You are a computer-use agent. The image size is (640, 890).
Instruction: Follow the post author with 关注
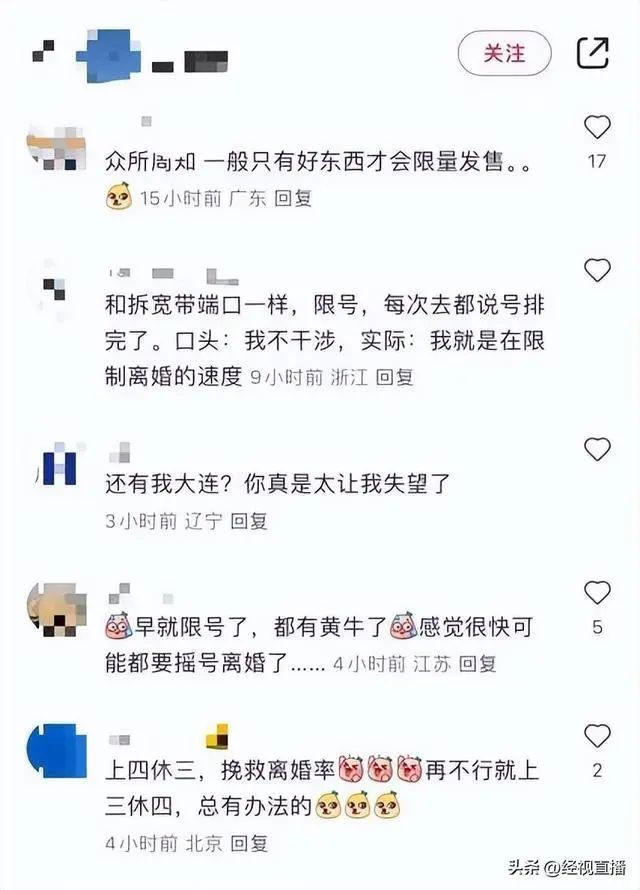pos(504,53)
